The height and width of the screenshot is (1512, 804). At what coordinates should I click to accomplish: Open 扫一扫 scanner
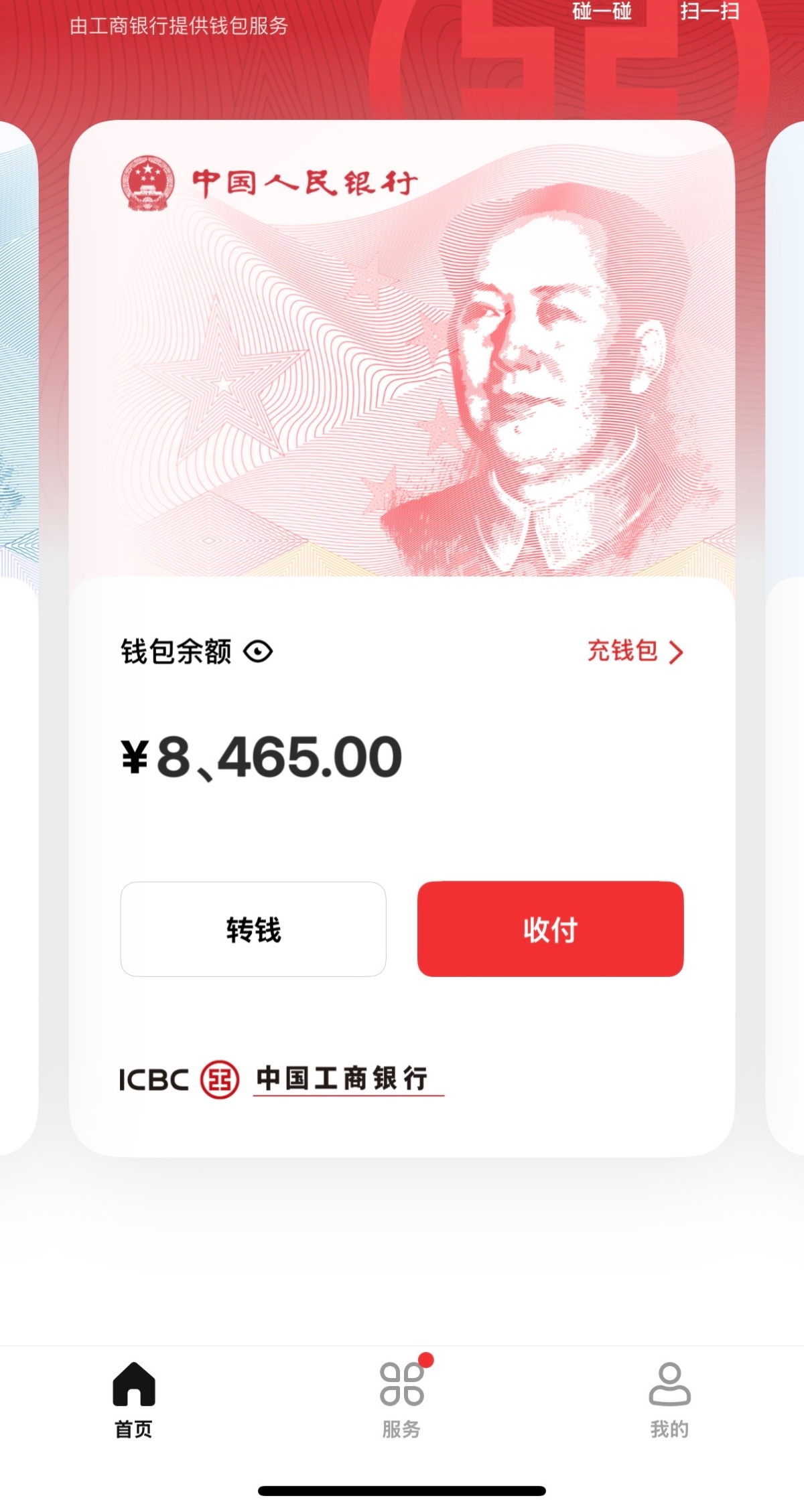coord(710,12)
